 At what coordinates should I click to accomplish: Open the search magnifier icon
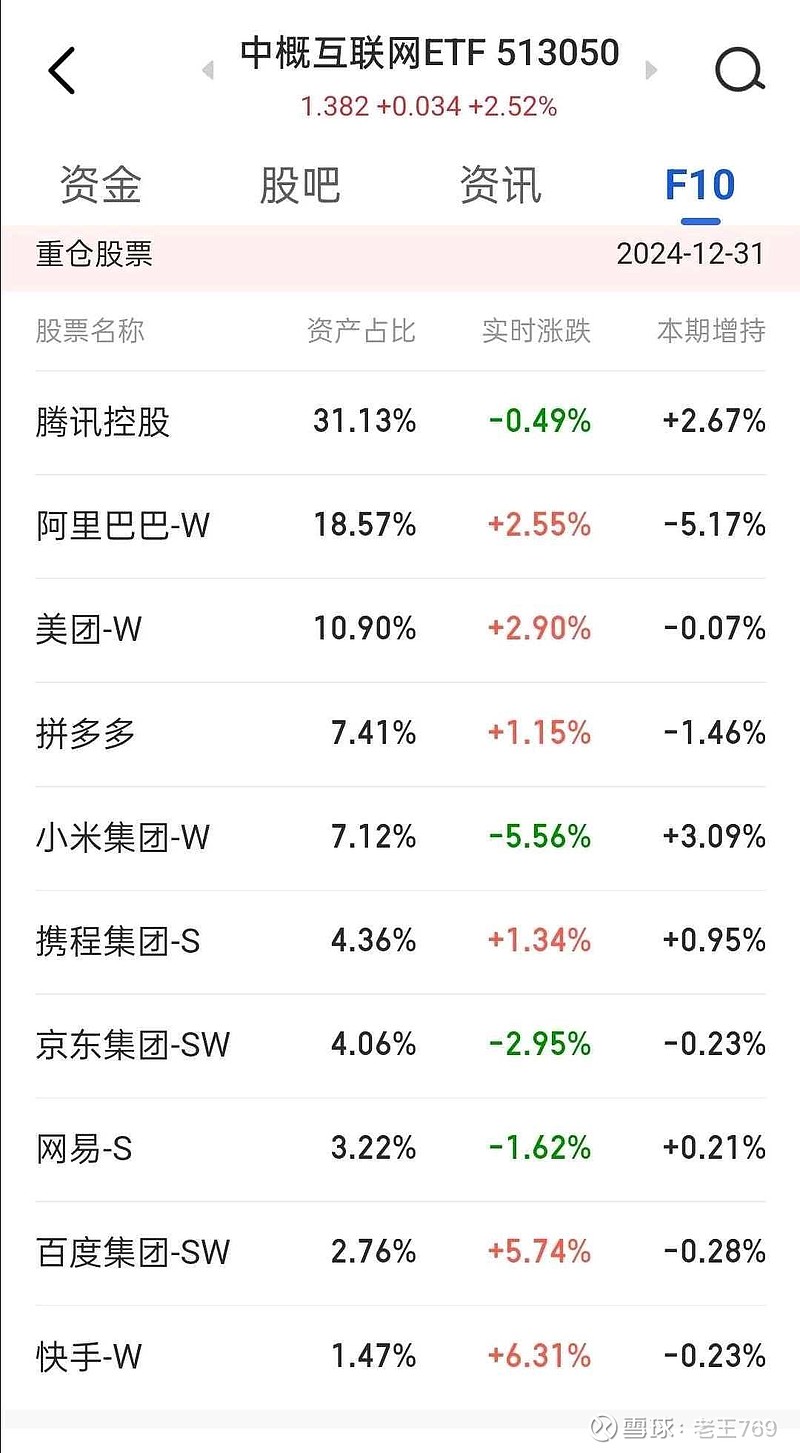738,70
